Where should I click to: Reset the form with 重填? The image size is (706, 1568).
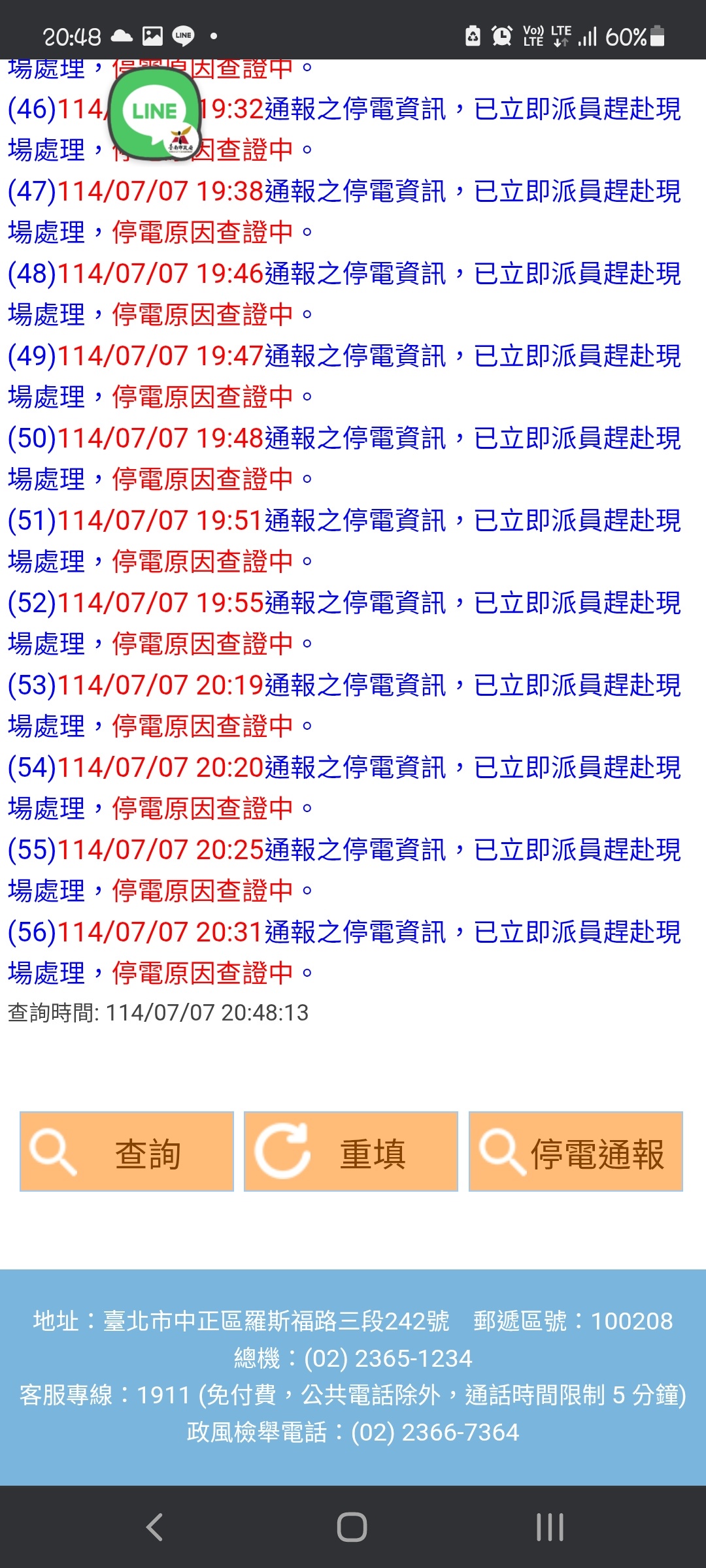click(x=351, y=1151)
